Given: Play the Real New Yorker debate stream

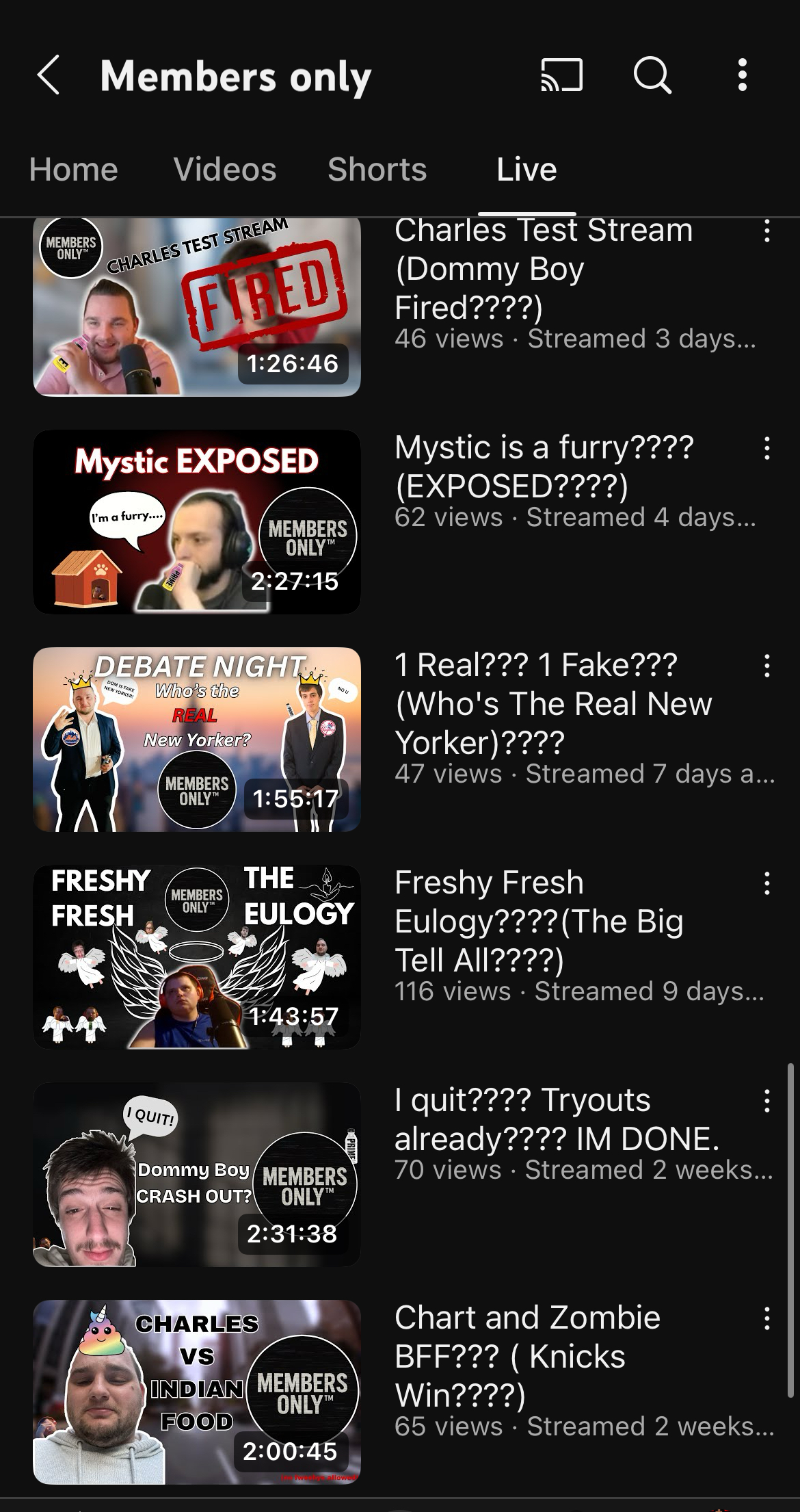Looking at the screenshot, I should pos(197,739).
